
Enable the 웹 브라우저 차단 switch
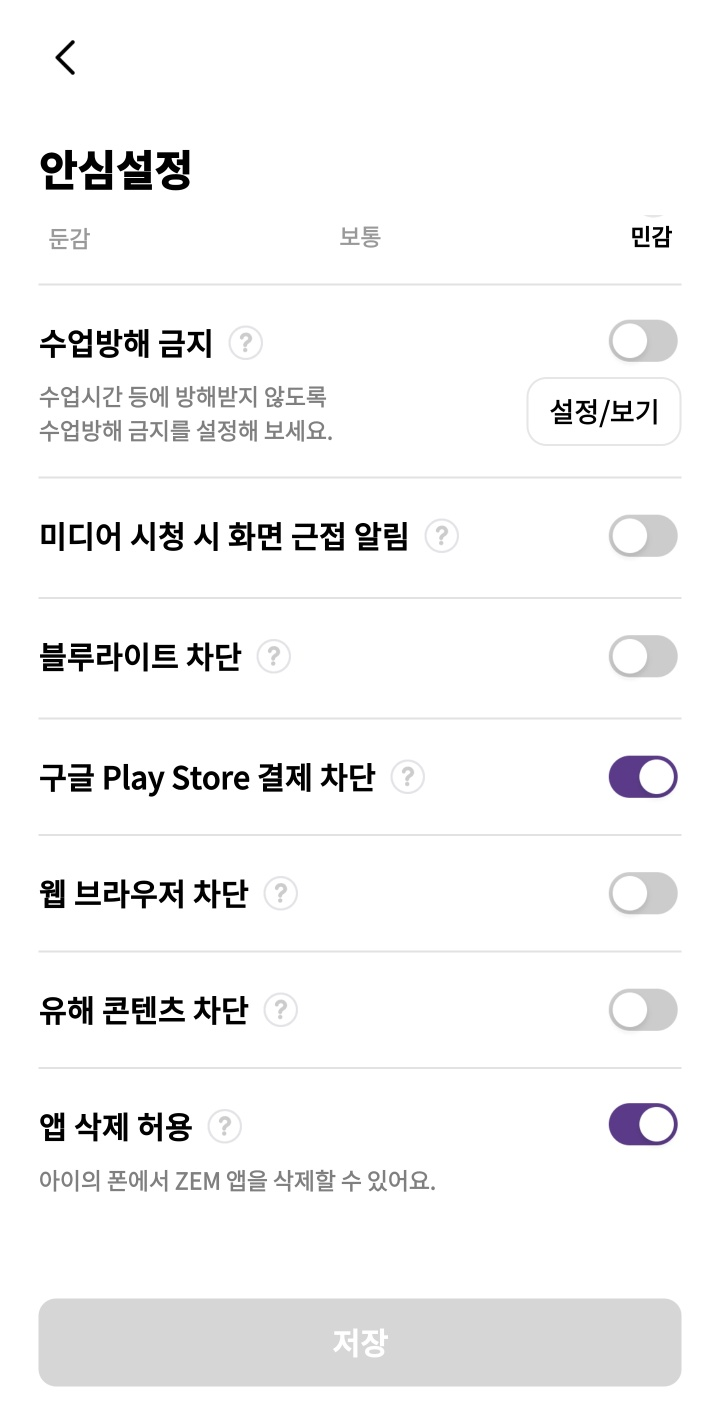tap(643, 894)
